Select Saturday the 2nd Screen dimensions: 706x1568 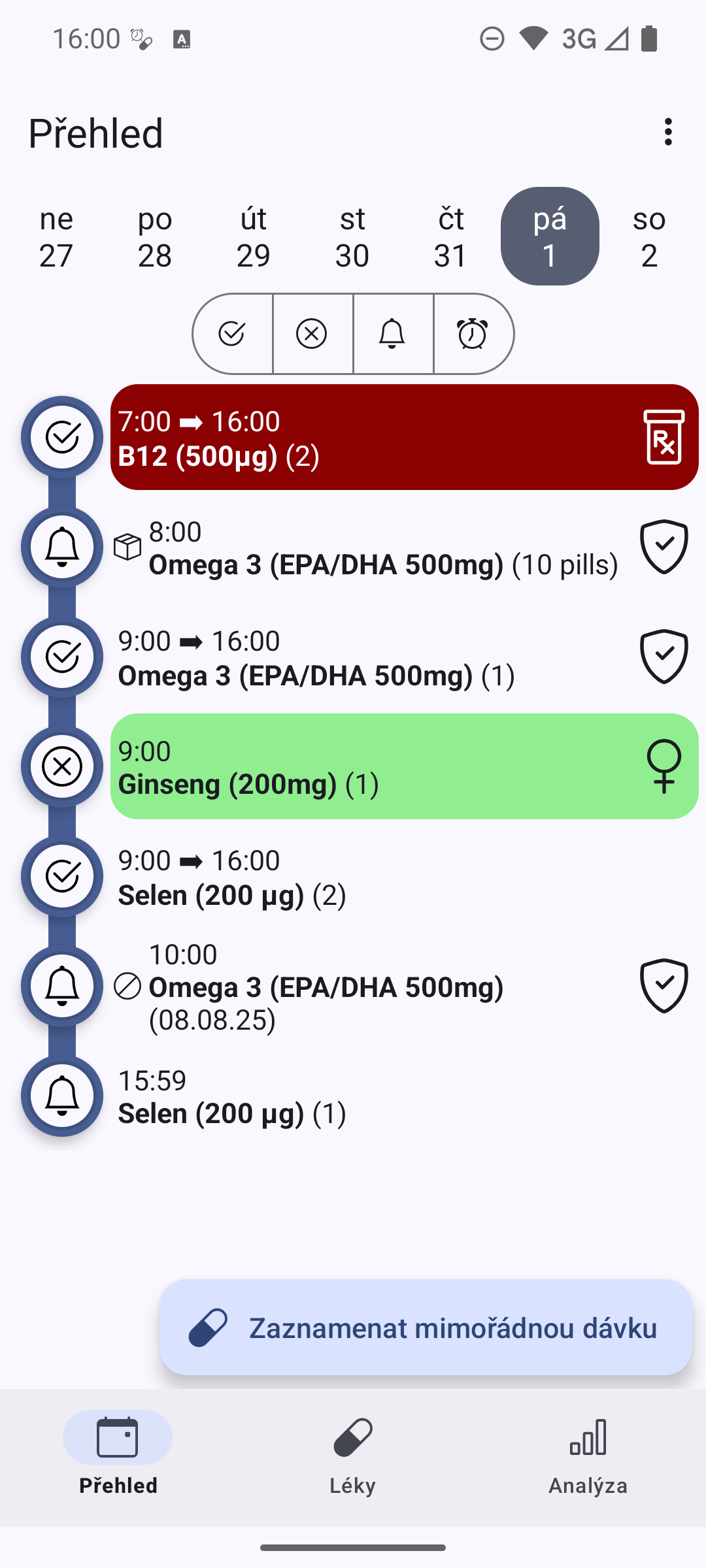tap(648, 237)
